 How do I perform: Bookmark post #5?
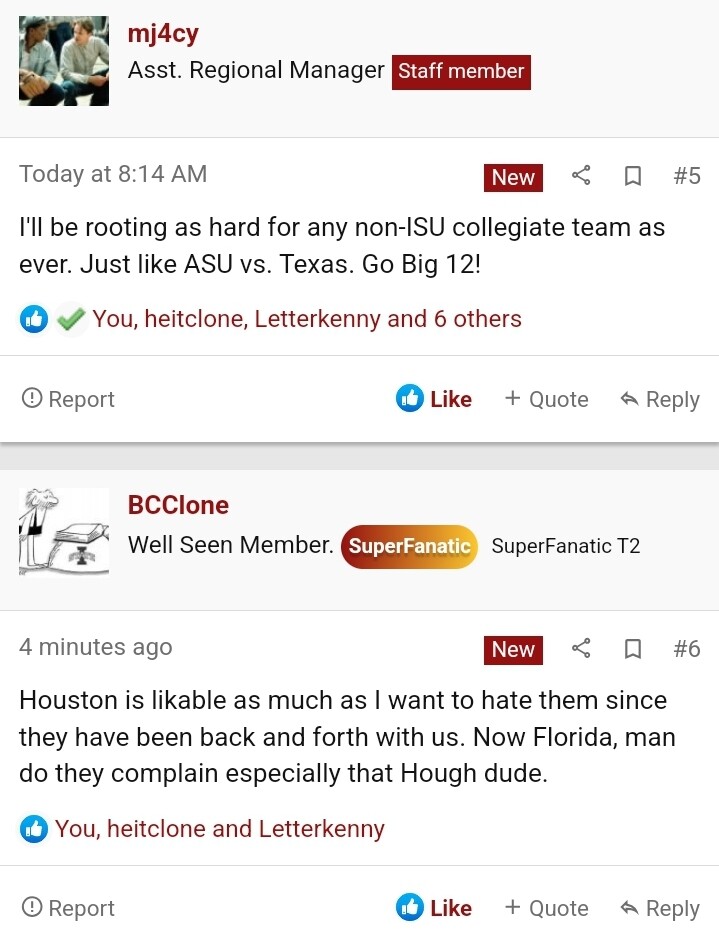click(x=632, y=176)
